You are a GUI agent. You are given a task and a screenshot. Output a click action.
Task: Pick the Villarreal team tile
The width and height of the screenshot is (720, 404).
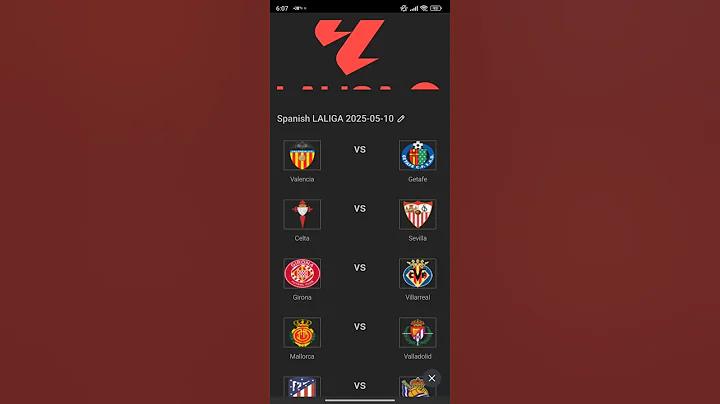tap(417, 273)
